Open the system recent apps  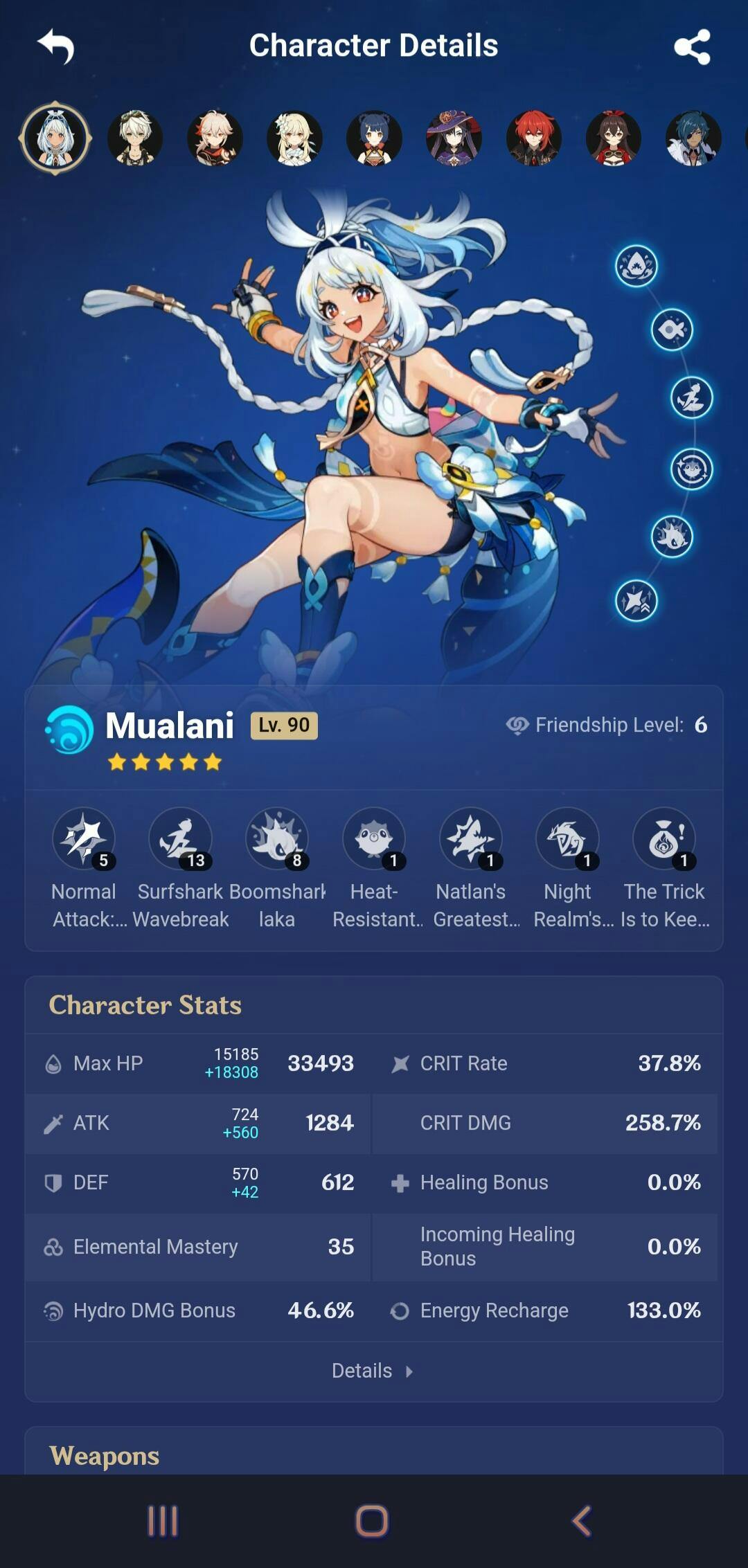163,1521
